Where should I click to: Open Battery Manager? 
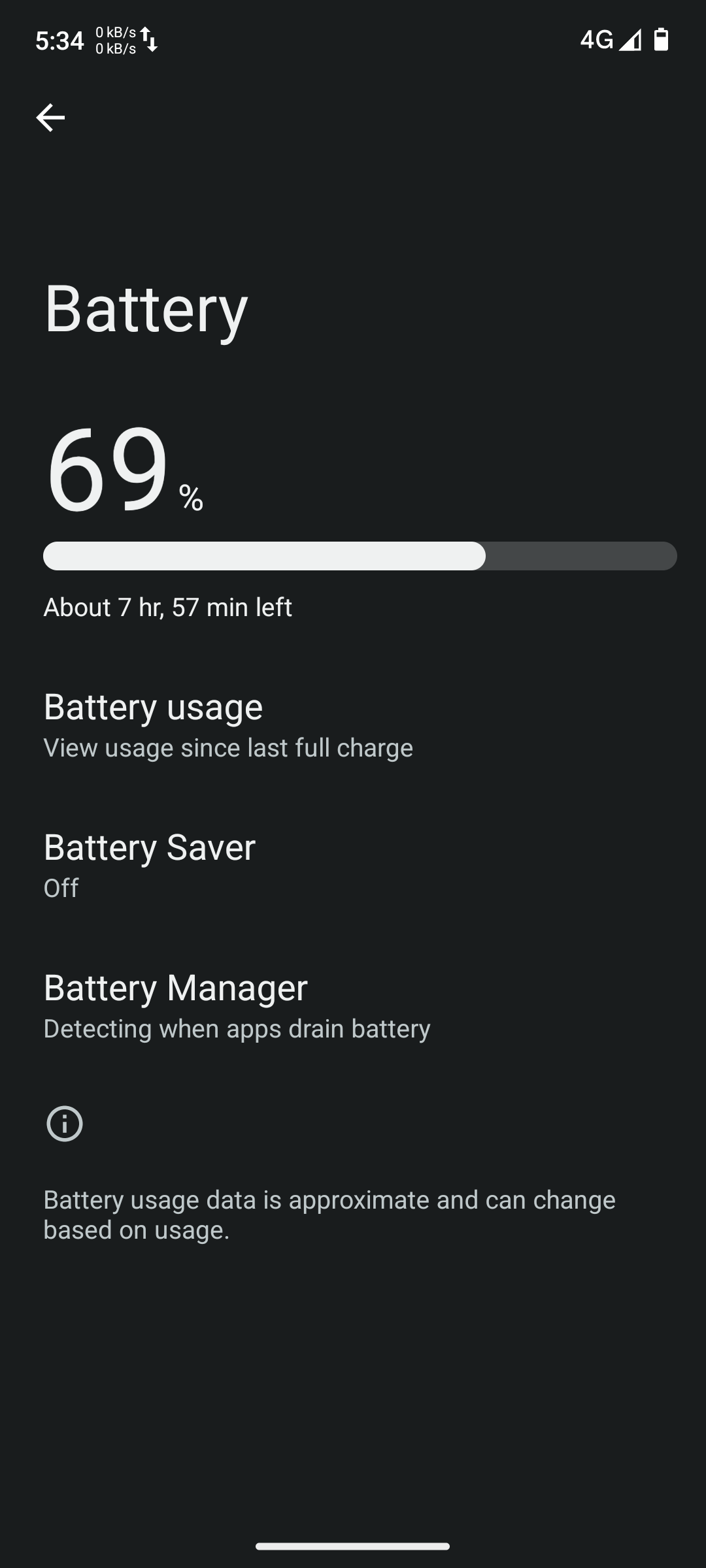tap(237, 1005)
